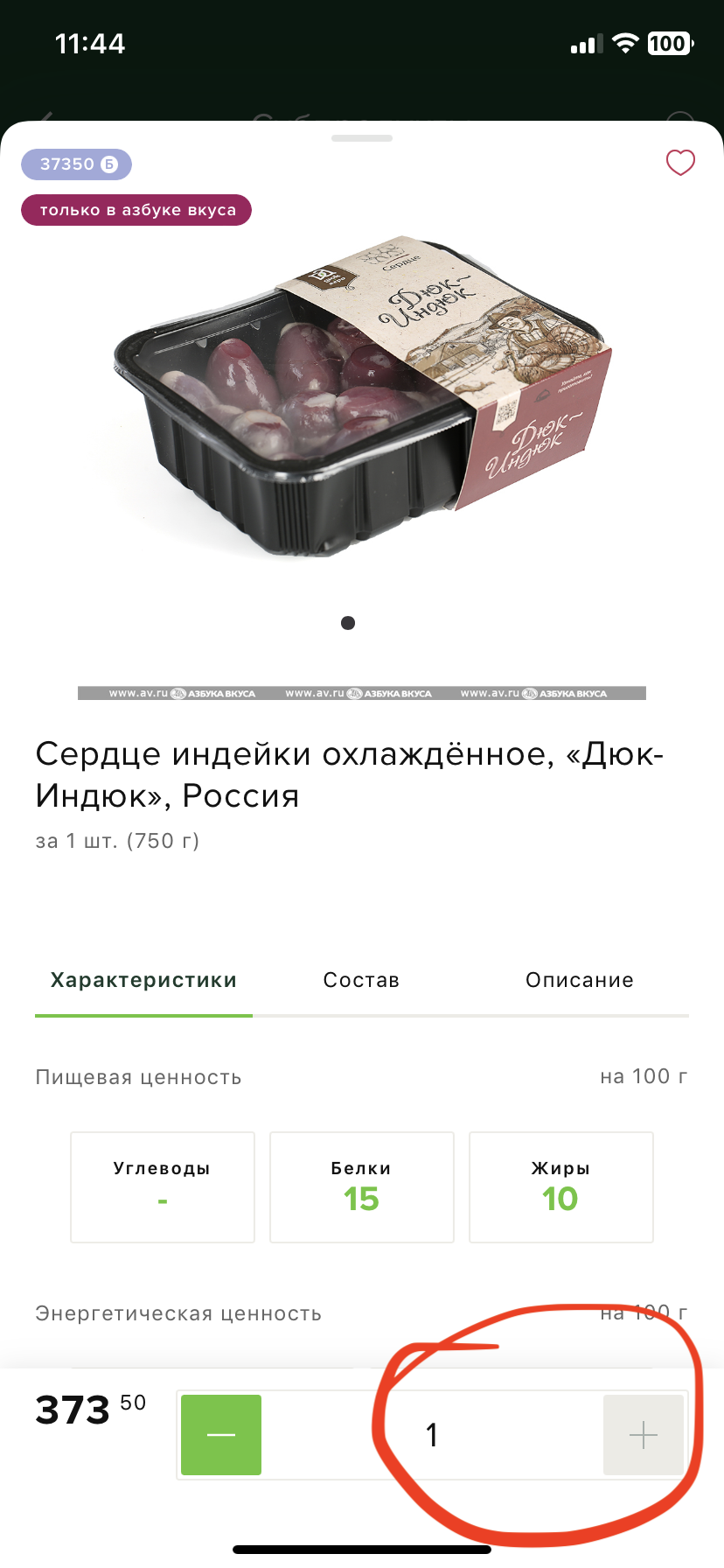Tap the heart icon to favorite the product
This screenshot has height=1568, width=724.
pyautogui.click(x=680, y=163)
